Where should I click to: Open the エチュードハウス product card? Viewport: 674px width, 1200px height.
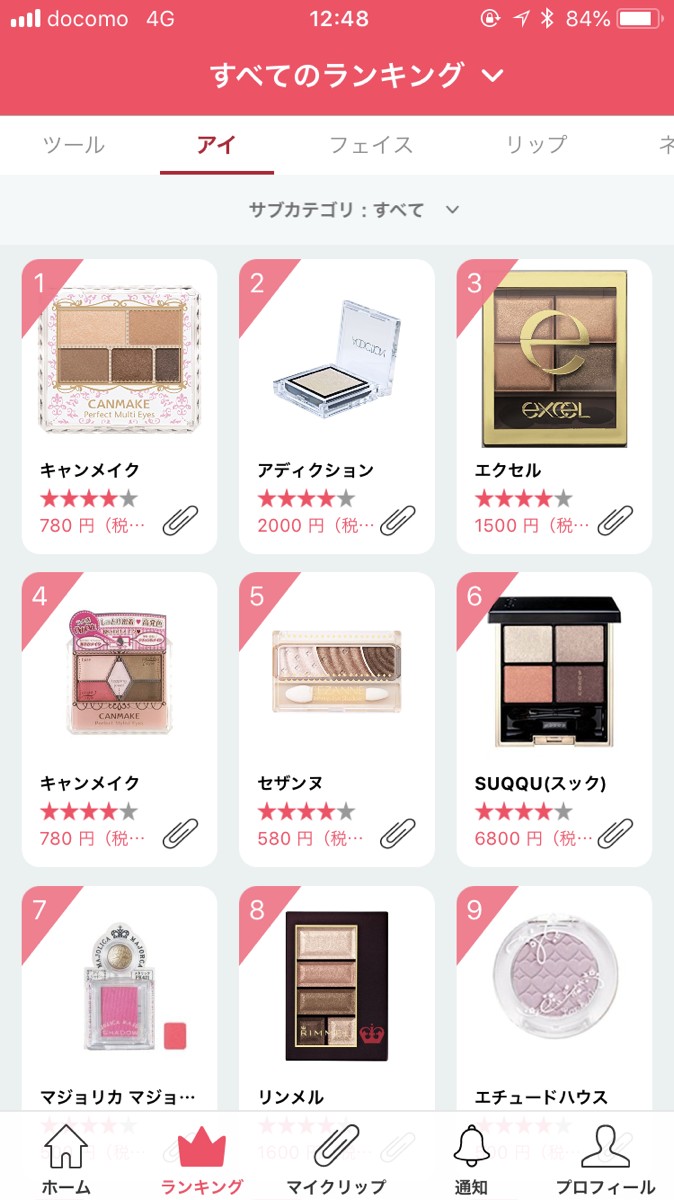554,990
